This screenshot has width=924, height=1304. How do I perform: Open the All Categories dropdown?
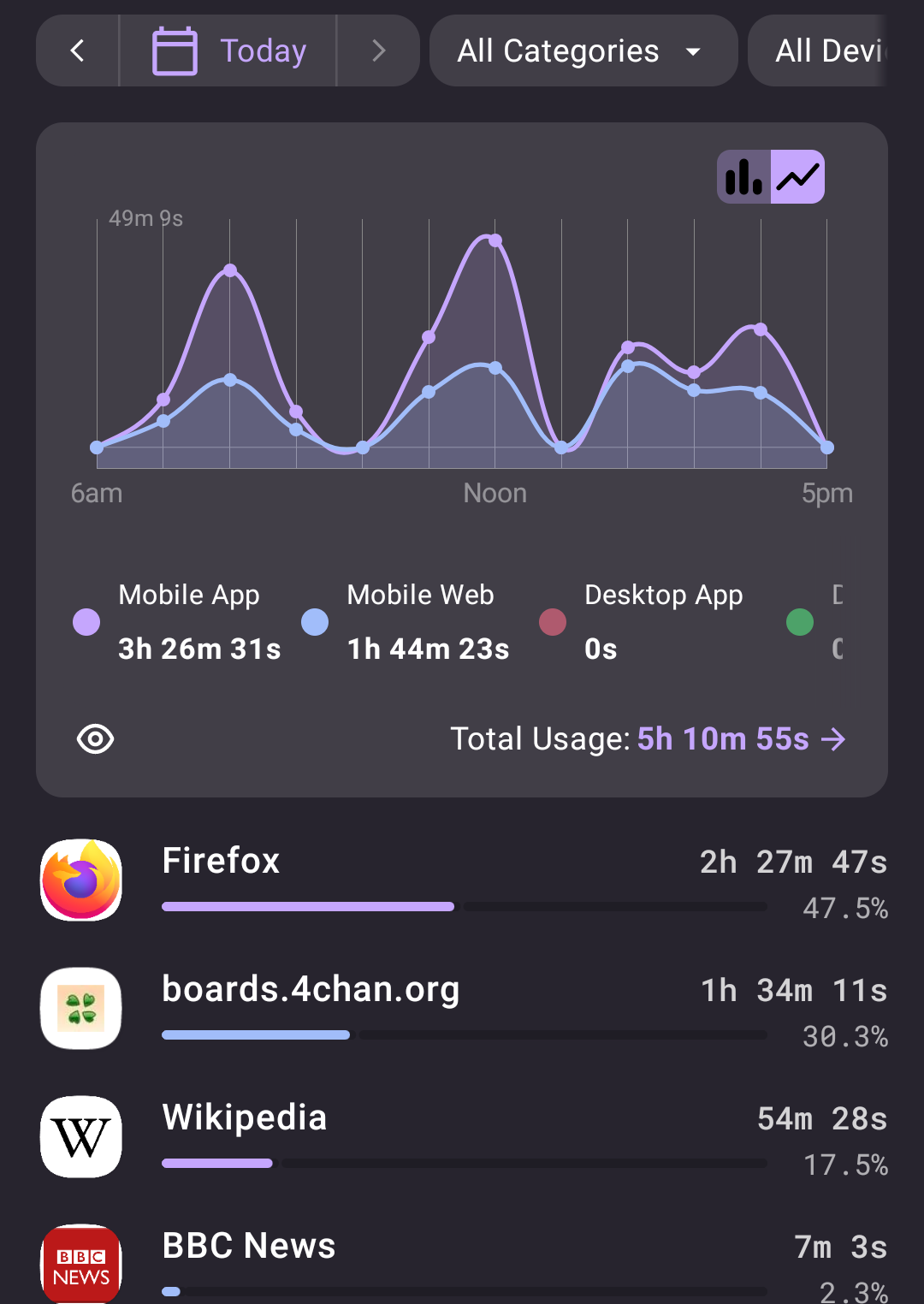pyautogui.click(x=583, y=50)
